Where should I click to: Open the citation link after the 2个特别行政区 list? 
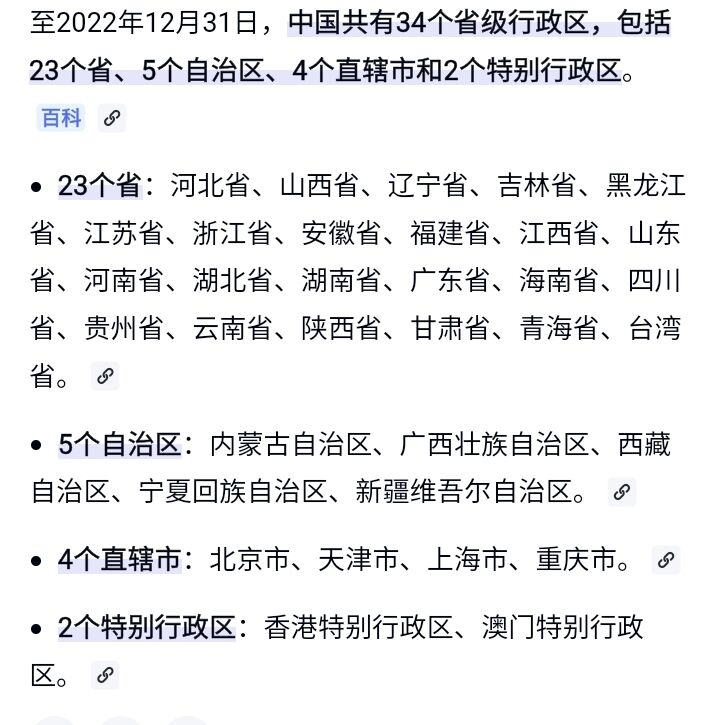tap(104, 676)
